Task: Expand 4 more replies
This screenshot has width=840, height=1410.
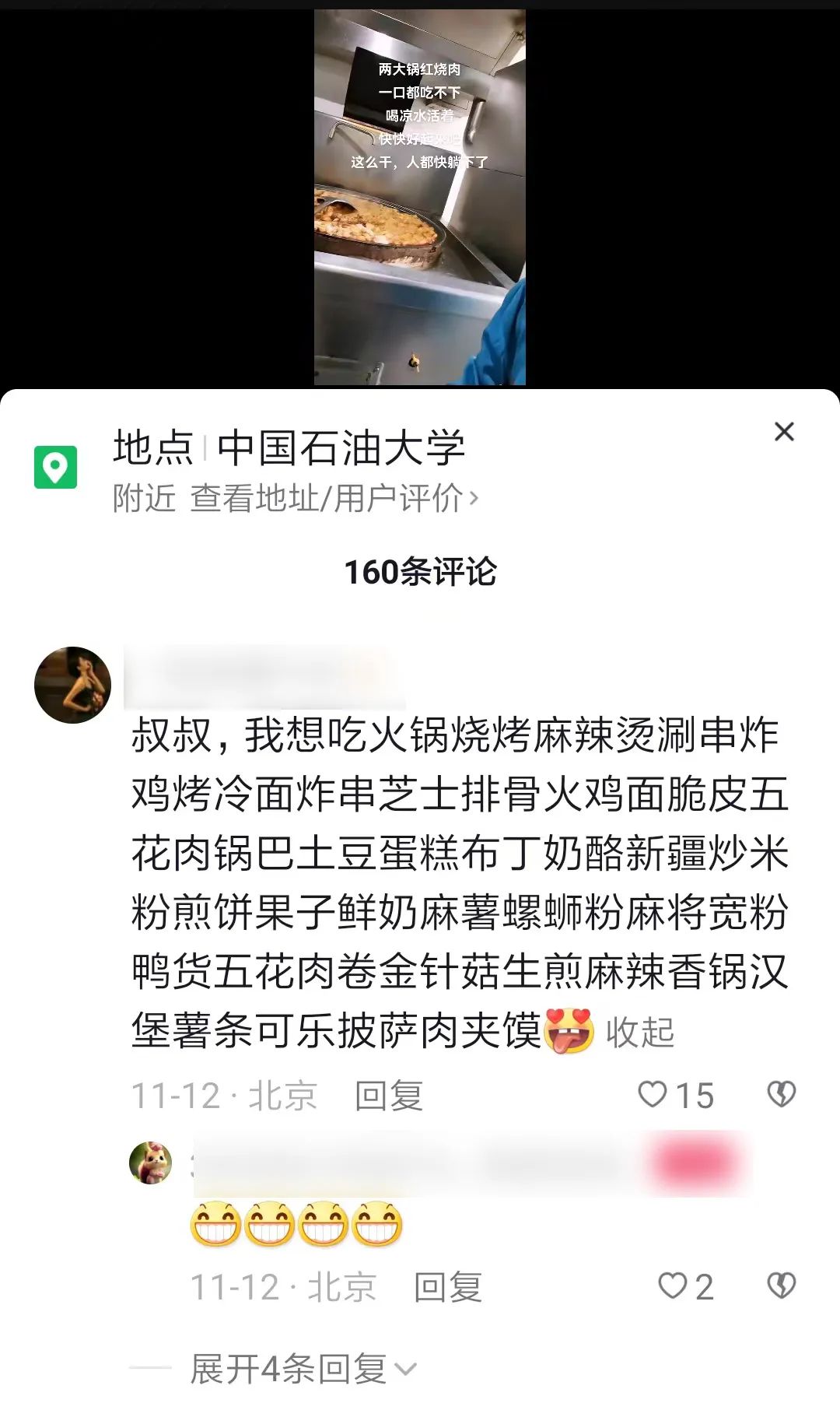Action: 303,1369
